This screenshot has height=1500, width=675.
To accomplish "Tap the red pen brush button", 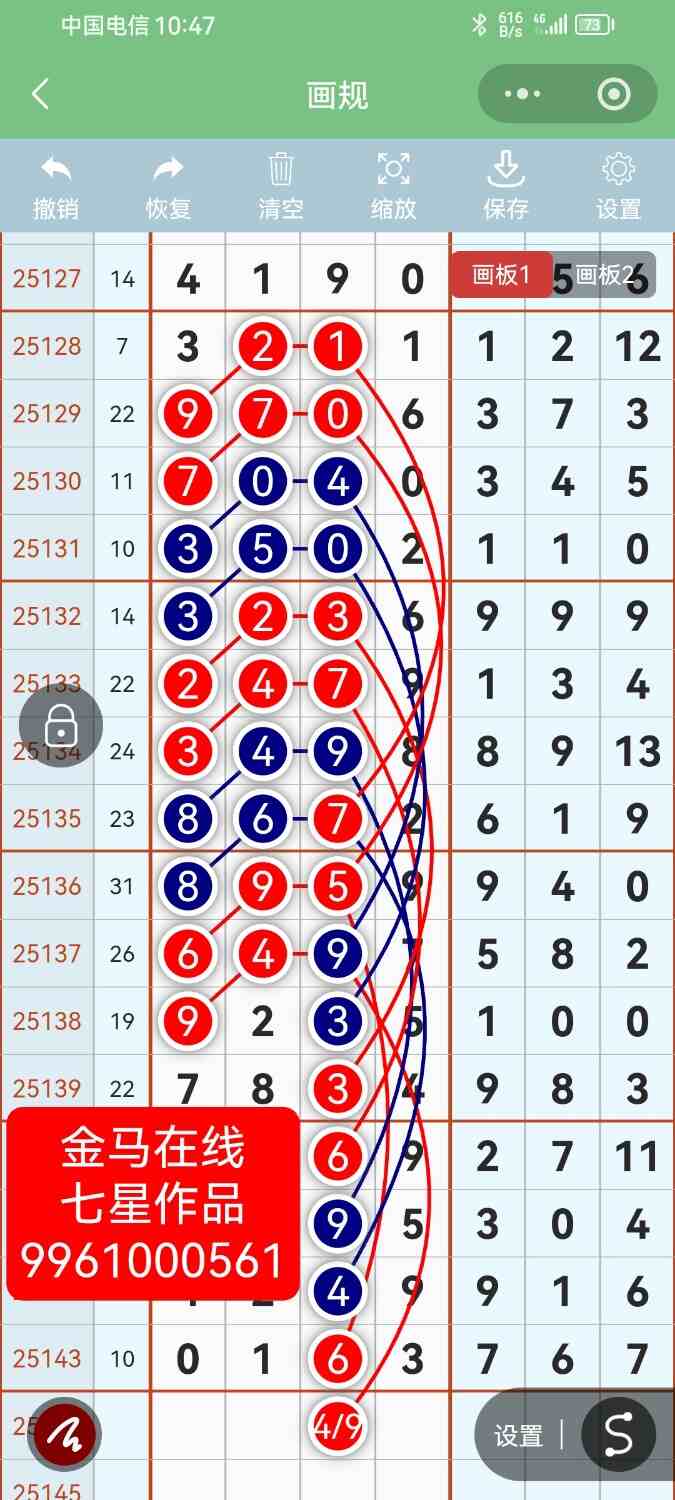I will pyautogui.click(x=63, y=1435).
